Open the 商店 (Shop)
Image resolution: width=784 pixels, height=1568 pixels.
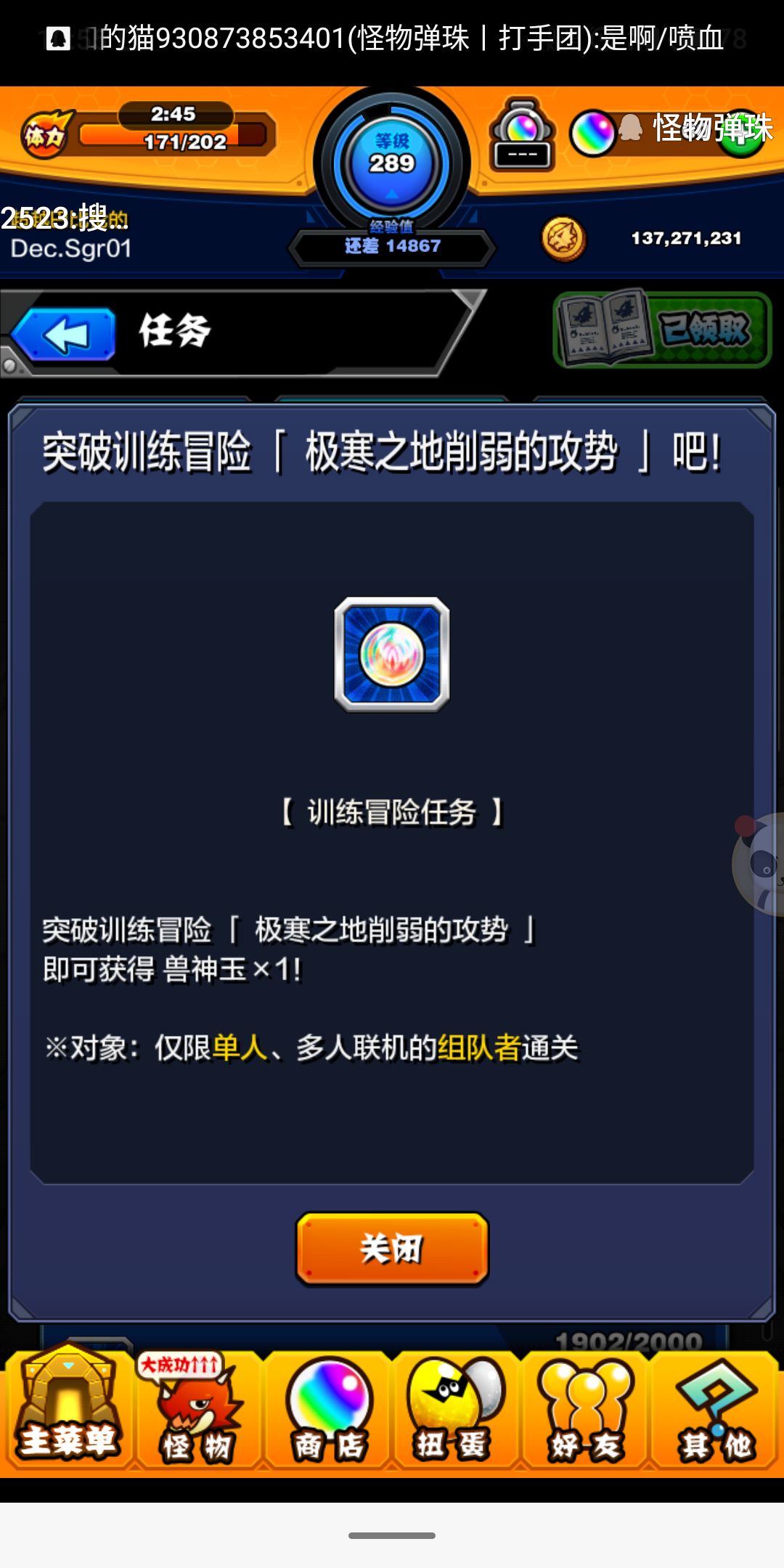click(327, 1412)
